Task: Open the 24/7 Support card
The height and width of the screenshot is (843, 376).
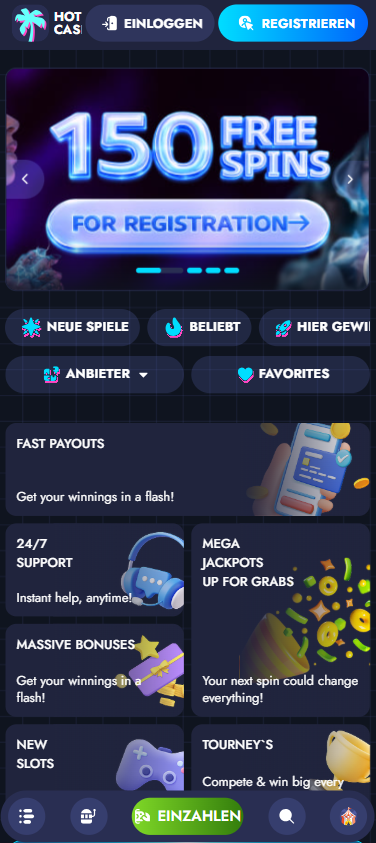Action: tap(95, 570)
